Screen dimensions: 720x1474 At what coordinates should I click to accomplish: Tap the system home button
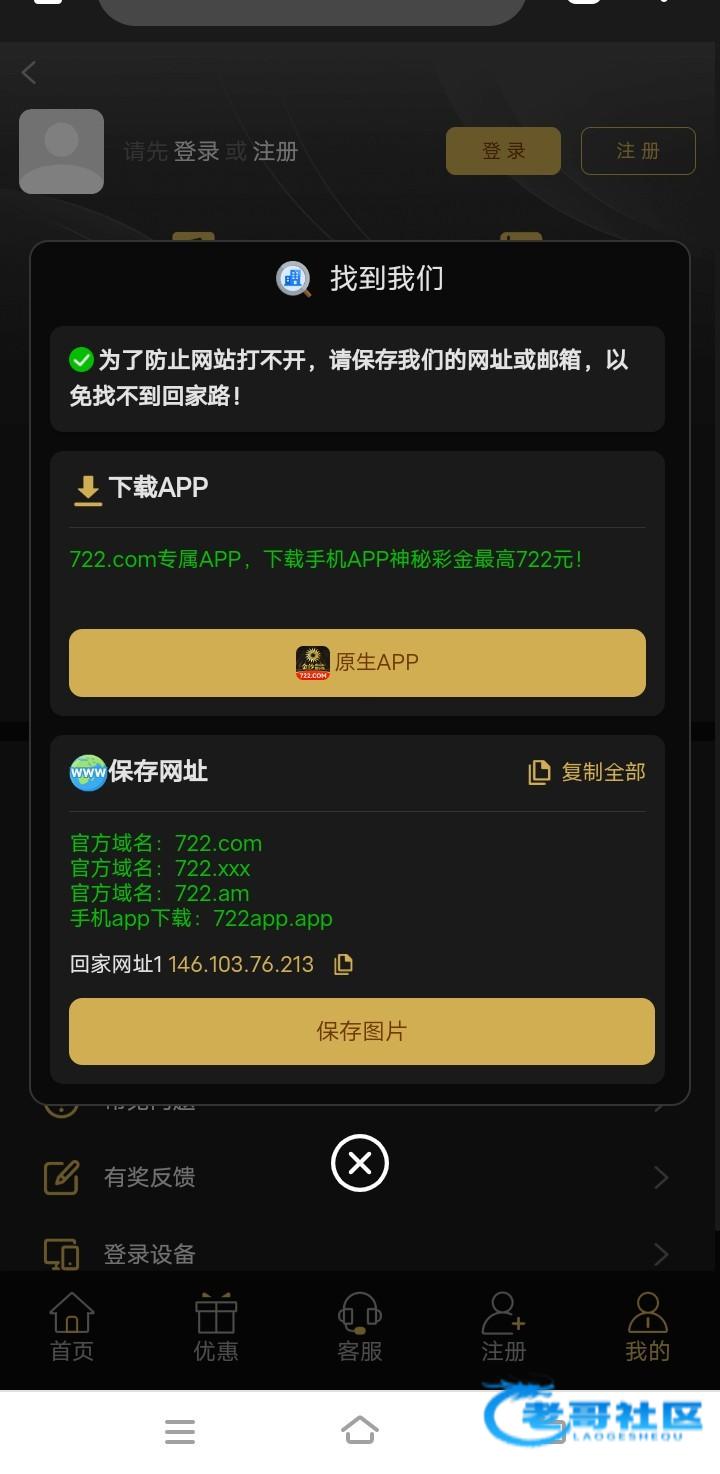360,1431
